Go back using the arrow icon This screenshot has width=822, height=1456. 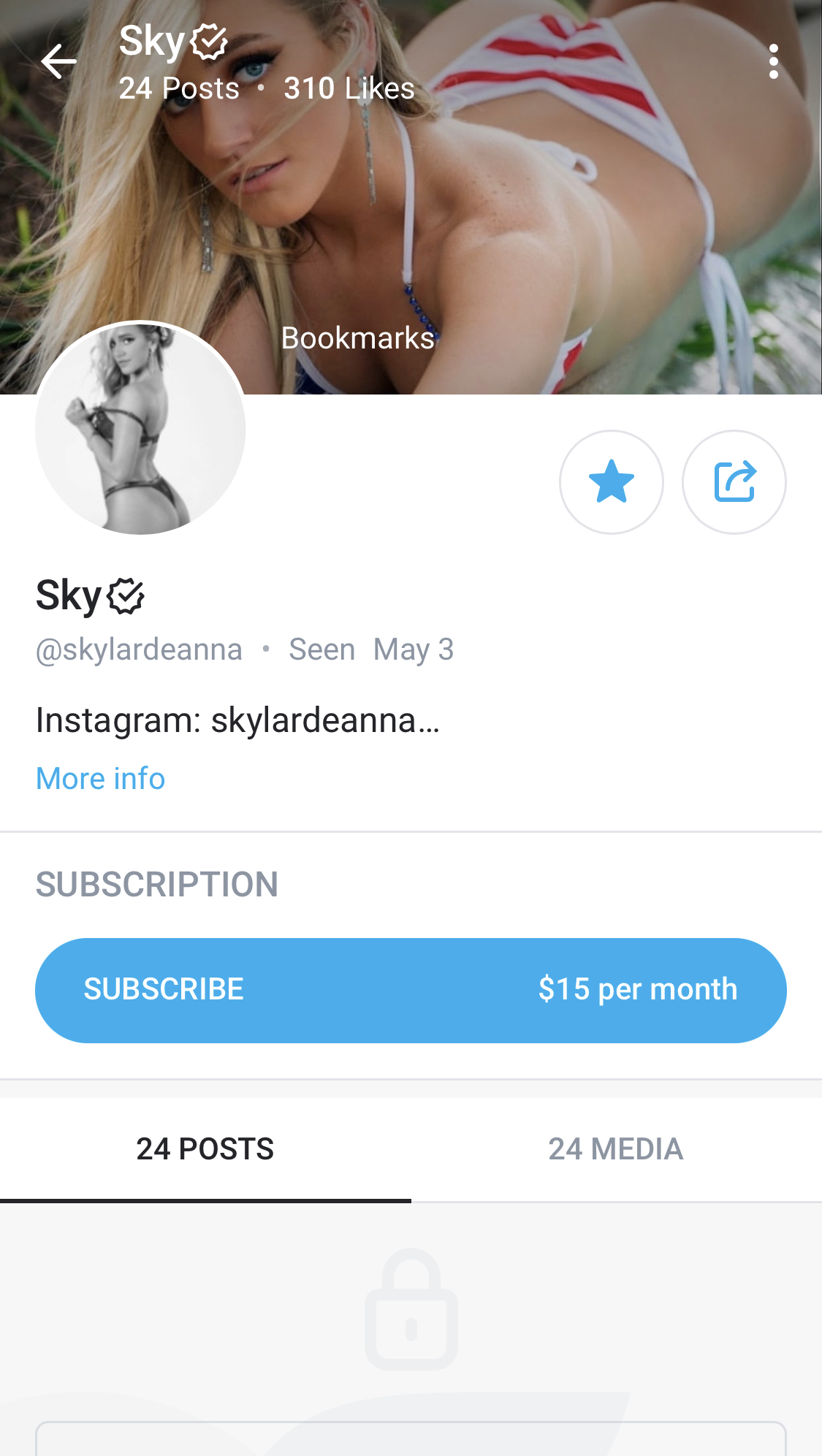point(58,61)
